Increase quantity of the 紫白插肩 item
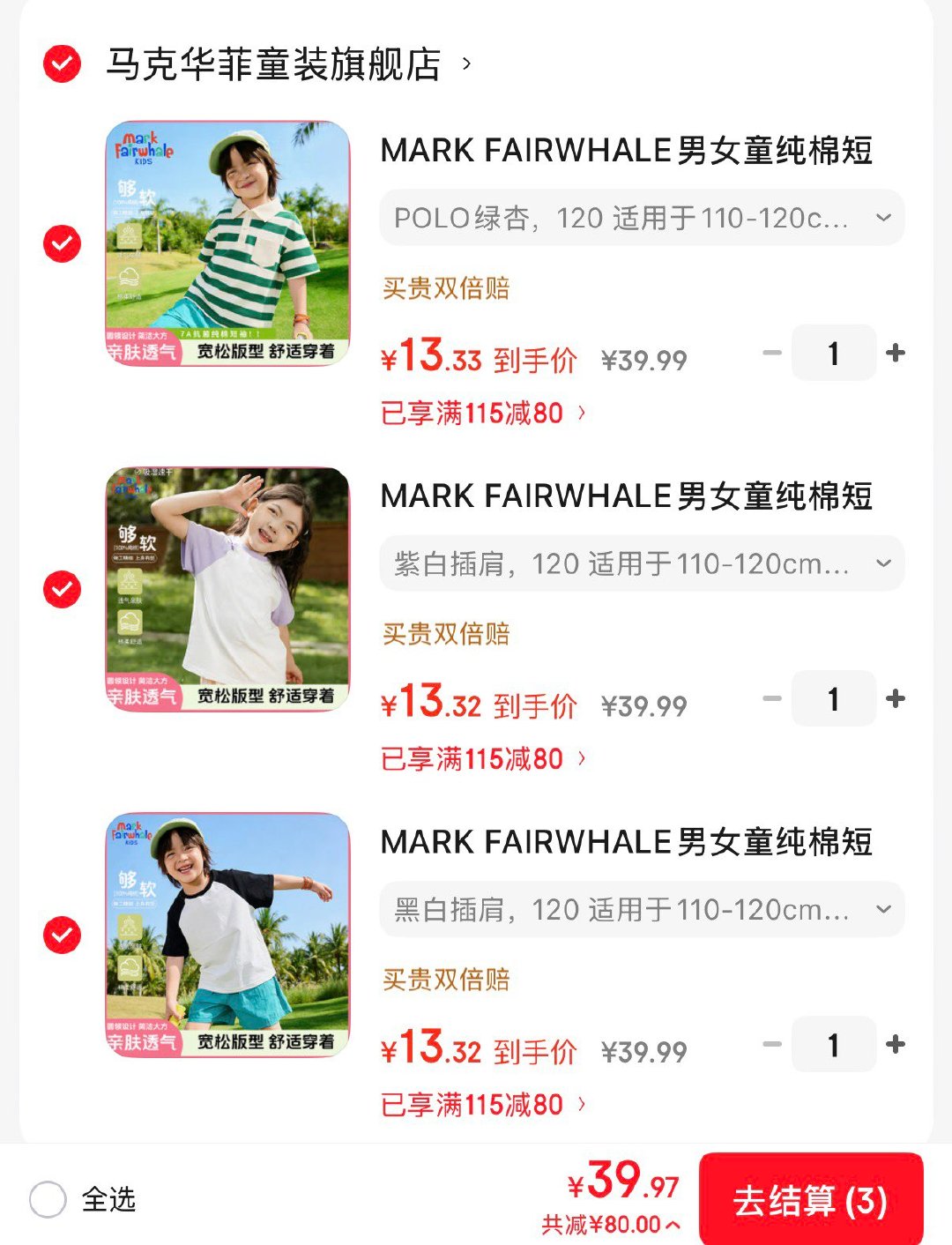 click(x=896, y=699)
